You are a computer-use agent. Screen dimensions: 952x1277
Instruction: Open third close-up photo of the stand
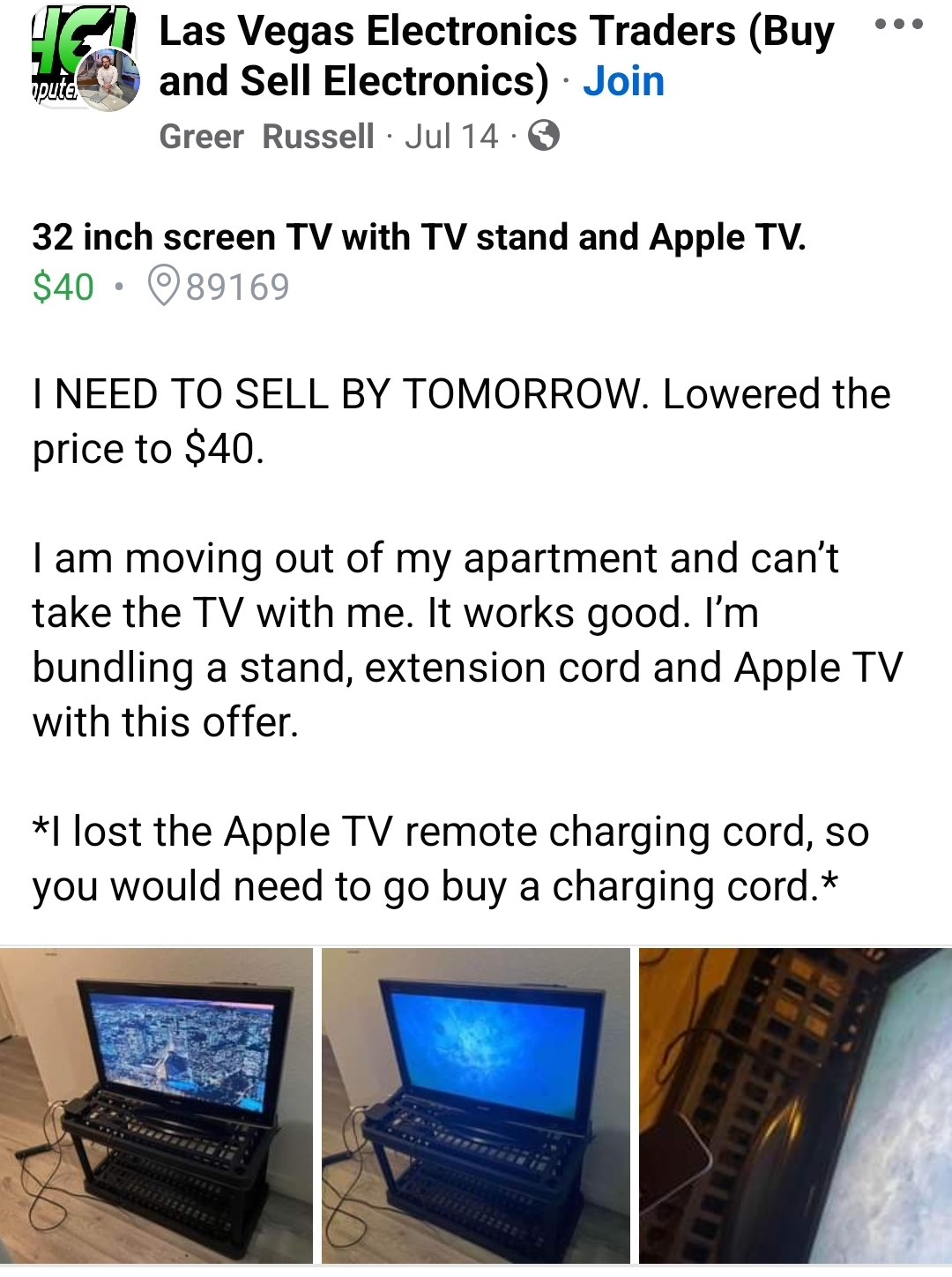point(795,1105)
